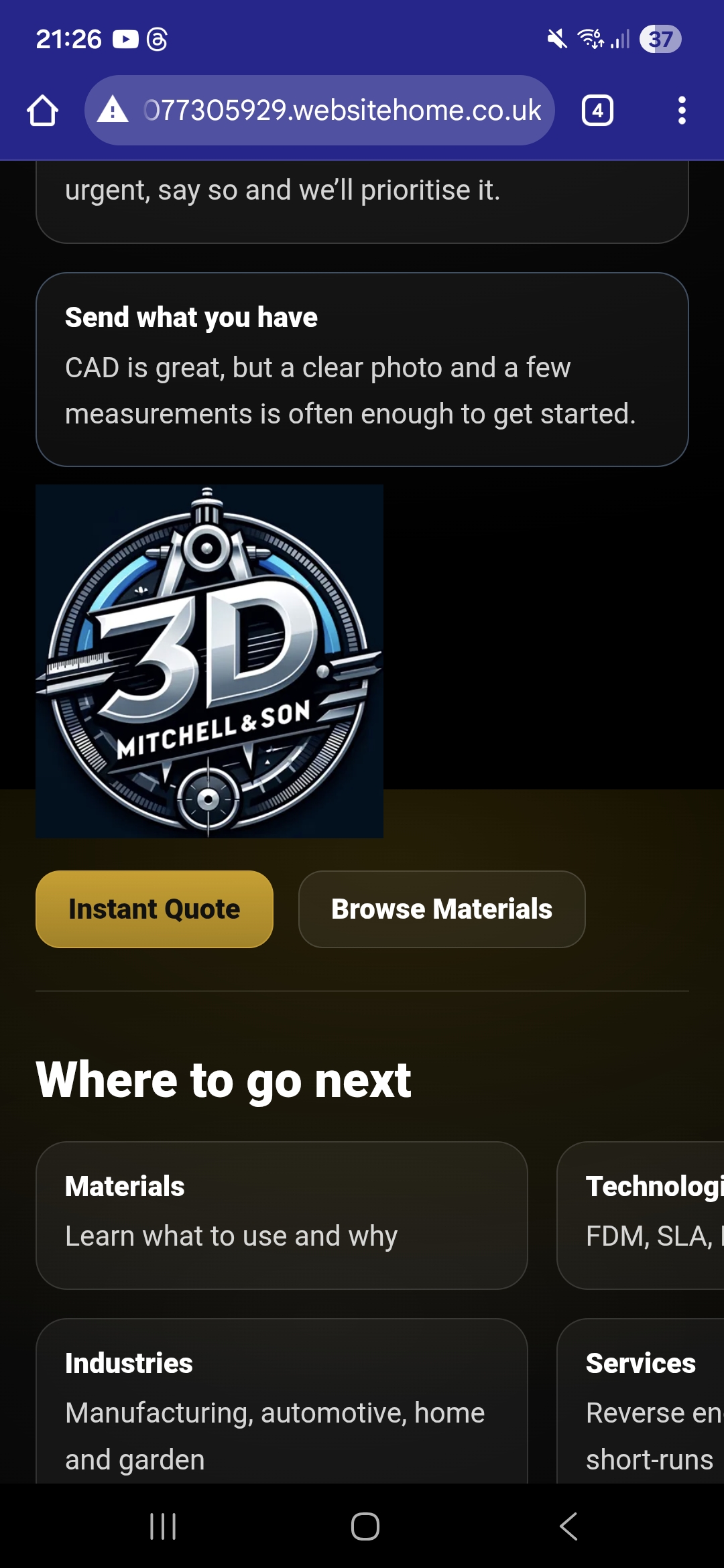
Task: Tap the address bar URL
Action: (342, 111)
